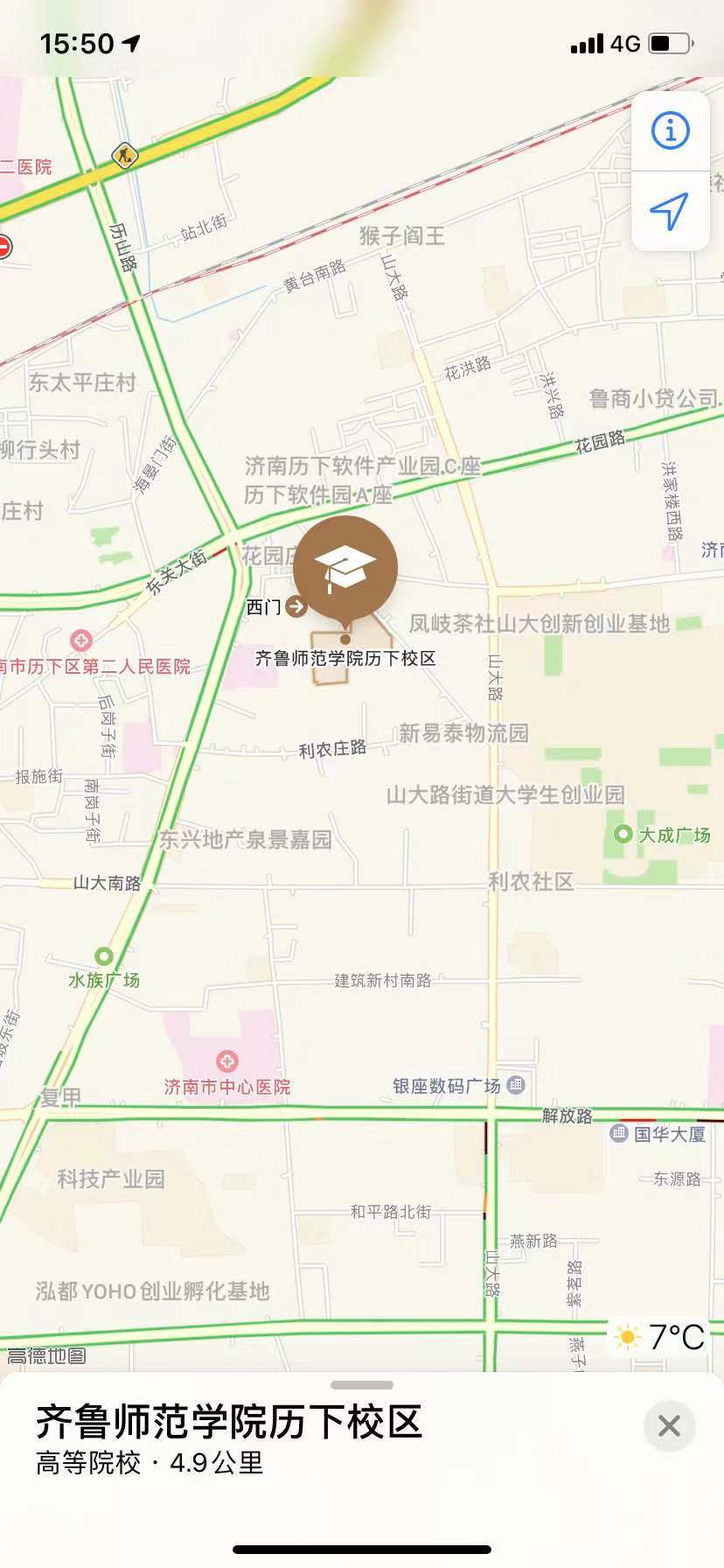Center map on current location
724x1568 pixels.
click(x=670, y=211)
